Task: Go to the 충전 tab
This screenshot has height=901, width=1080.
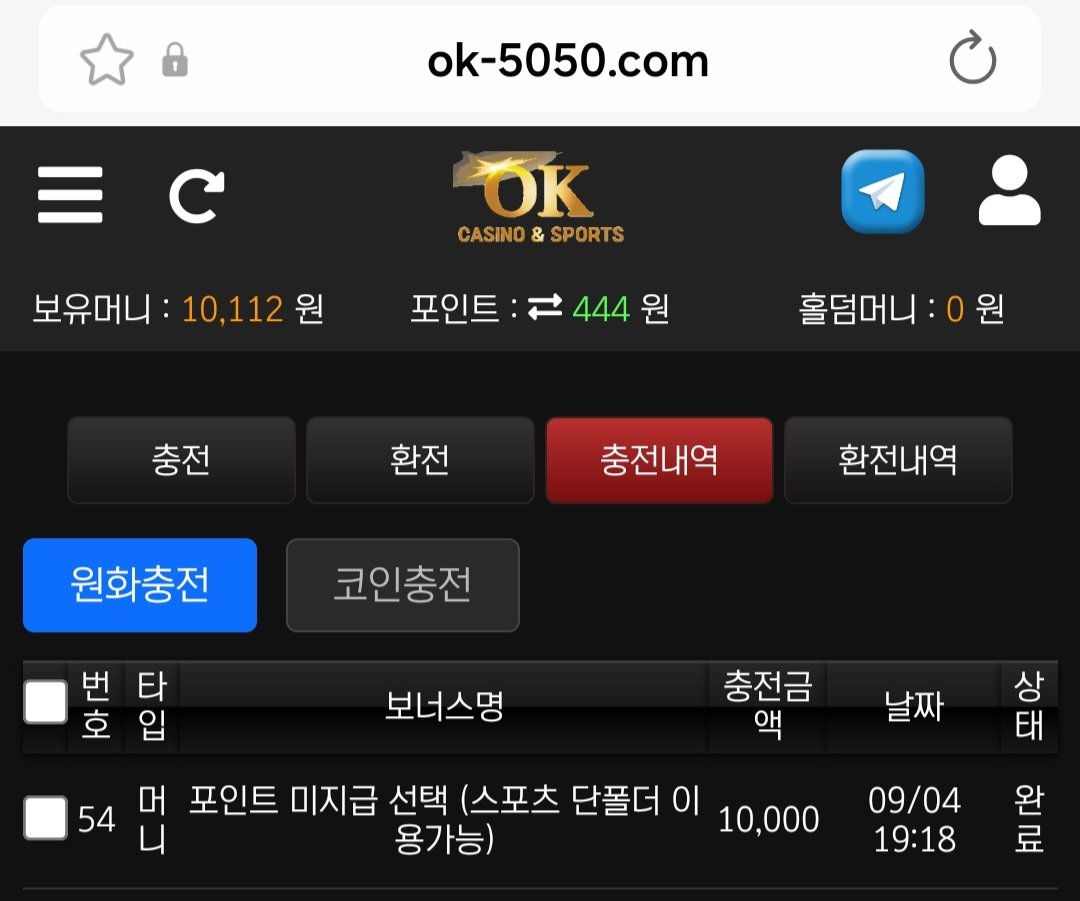Action: [181, 460]
